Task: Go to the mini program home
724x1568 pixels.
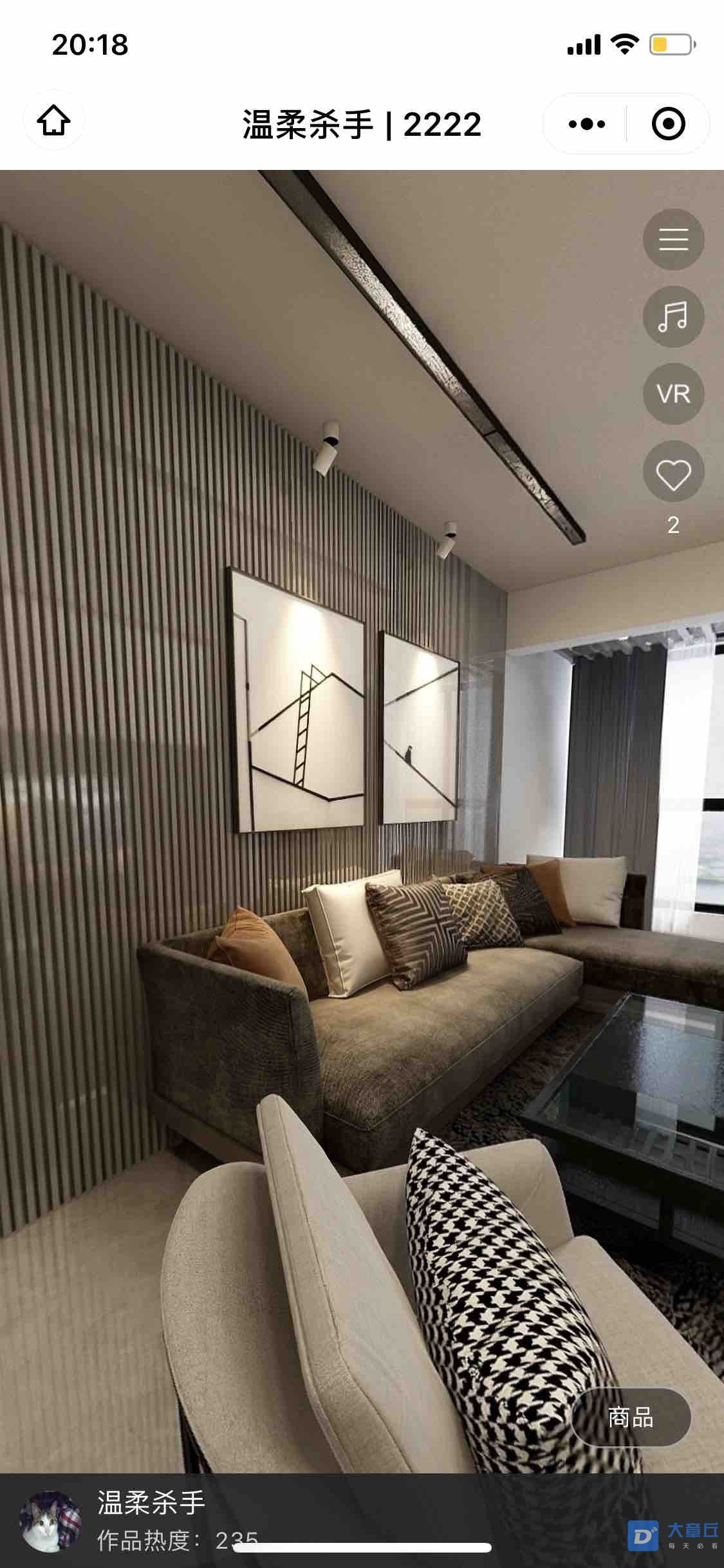Action: tap(53, 121)
